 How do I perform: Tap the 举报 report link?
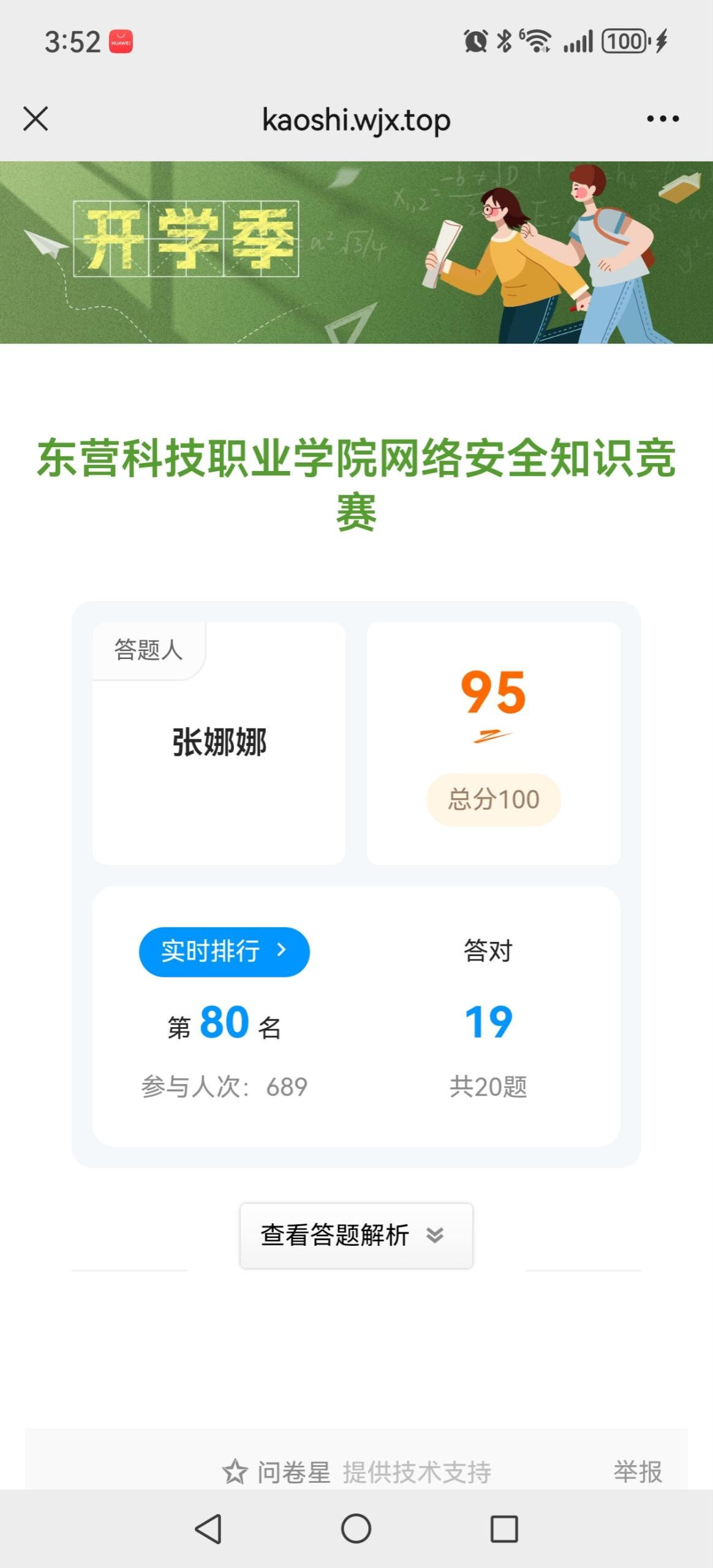point(638,1471)
